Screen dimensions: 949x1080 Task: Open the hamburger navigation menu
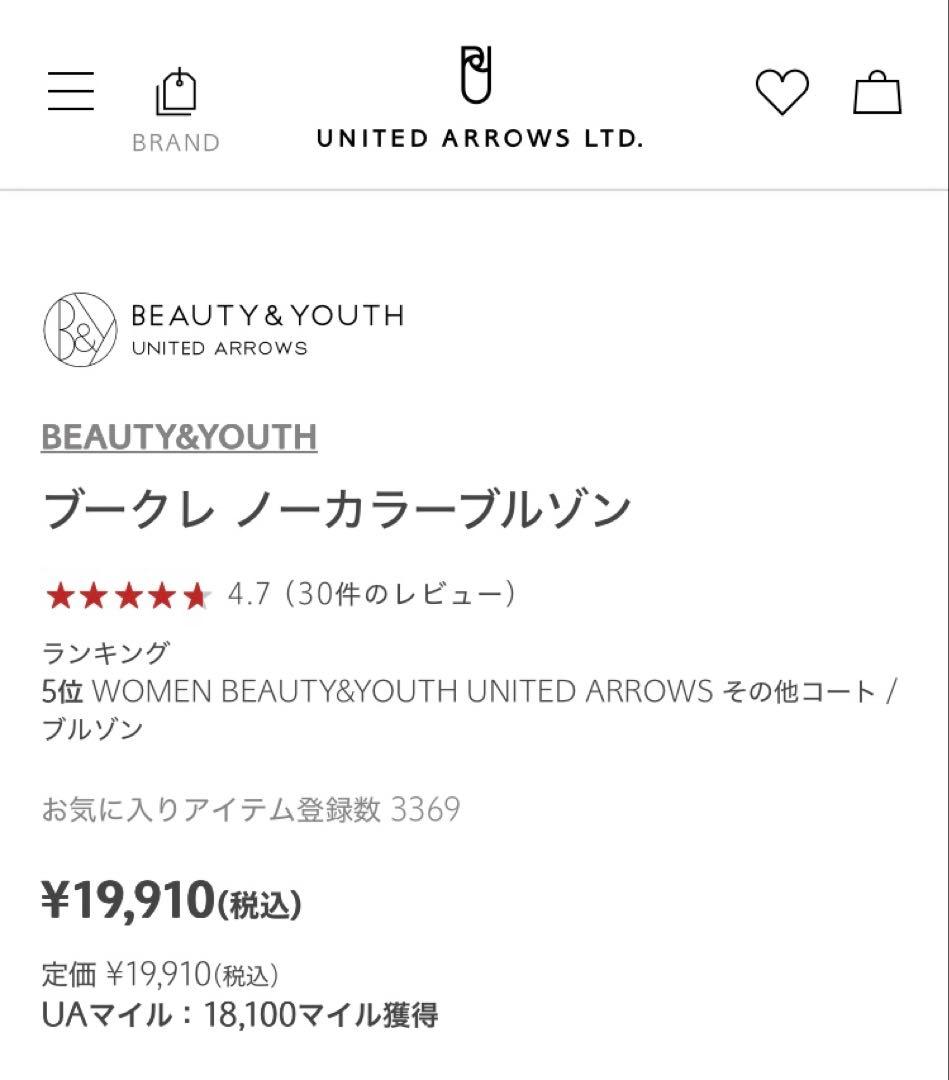click(x=70, y=91)
